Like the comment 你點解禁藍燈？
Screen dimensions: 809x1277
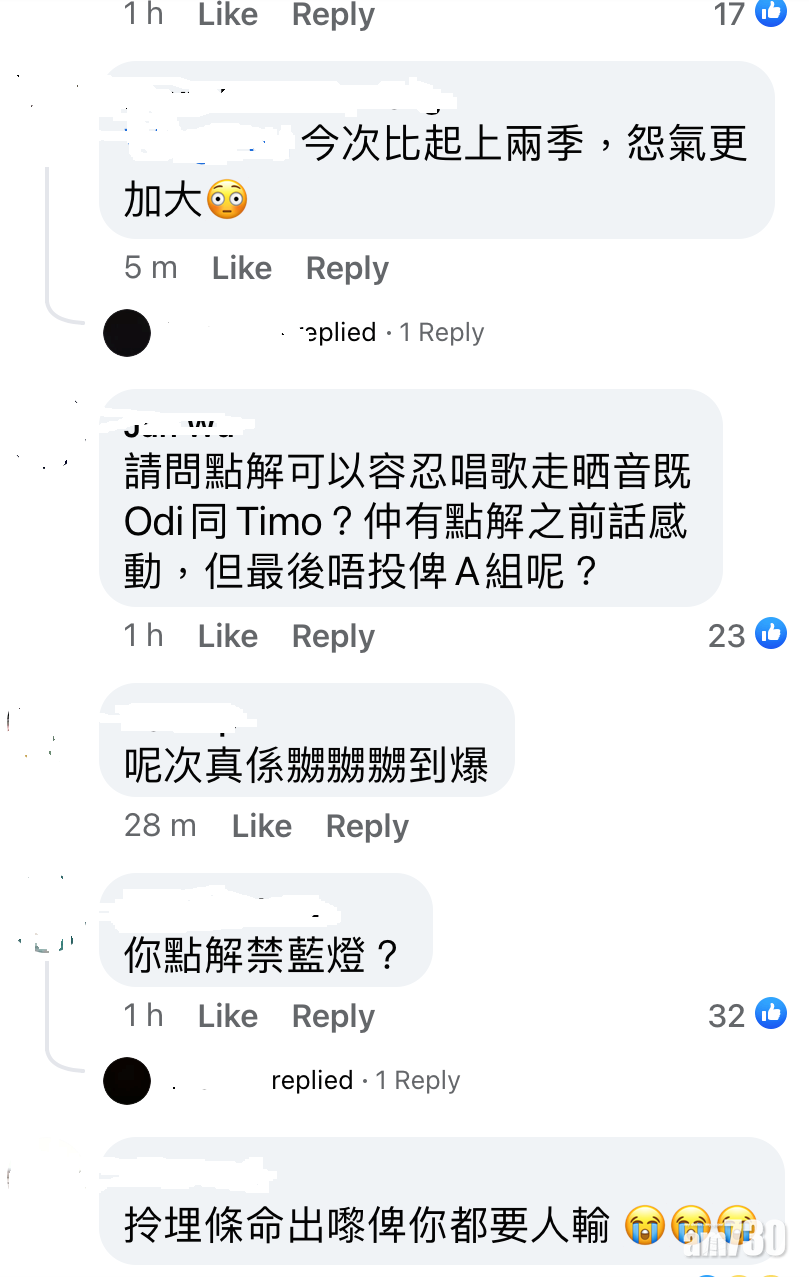click(x=227, y=1016)
